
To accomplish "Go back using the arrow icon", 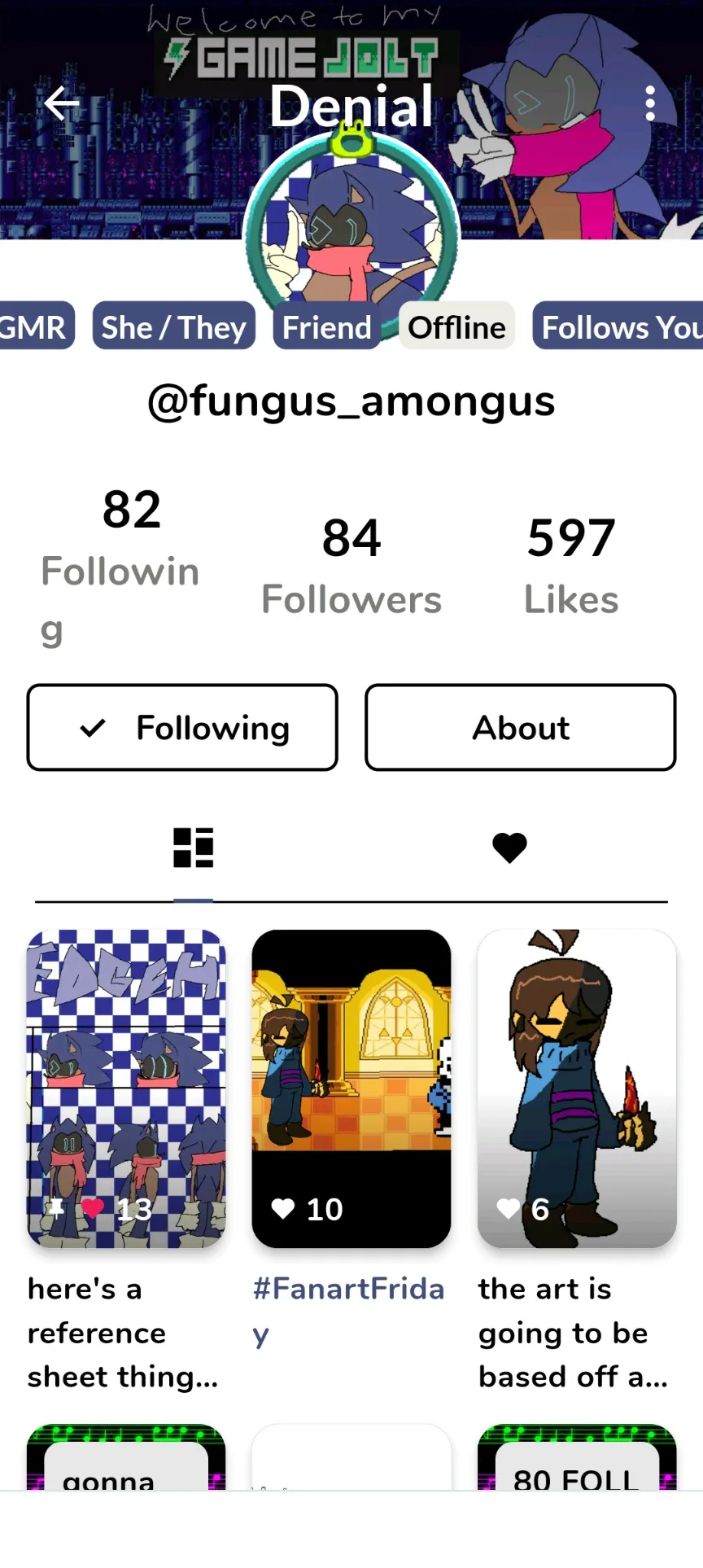I will pyautogui.click(x=62, y=103).
